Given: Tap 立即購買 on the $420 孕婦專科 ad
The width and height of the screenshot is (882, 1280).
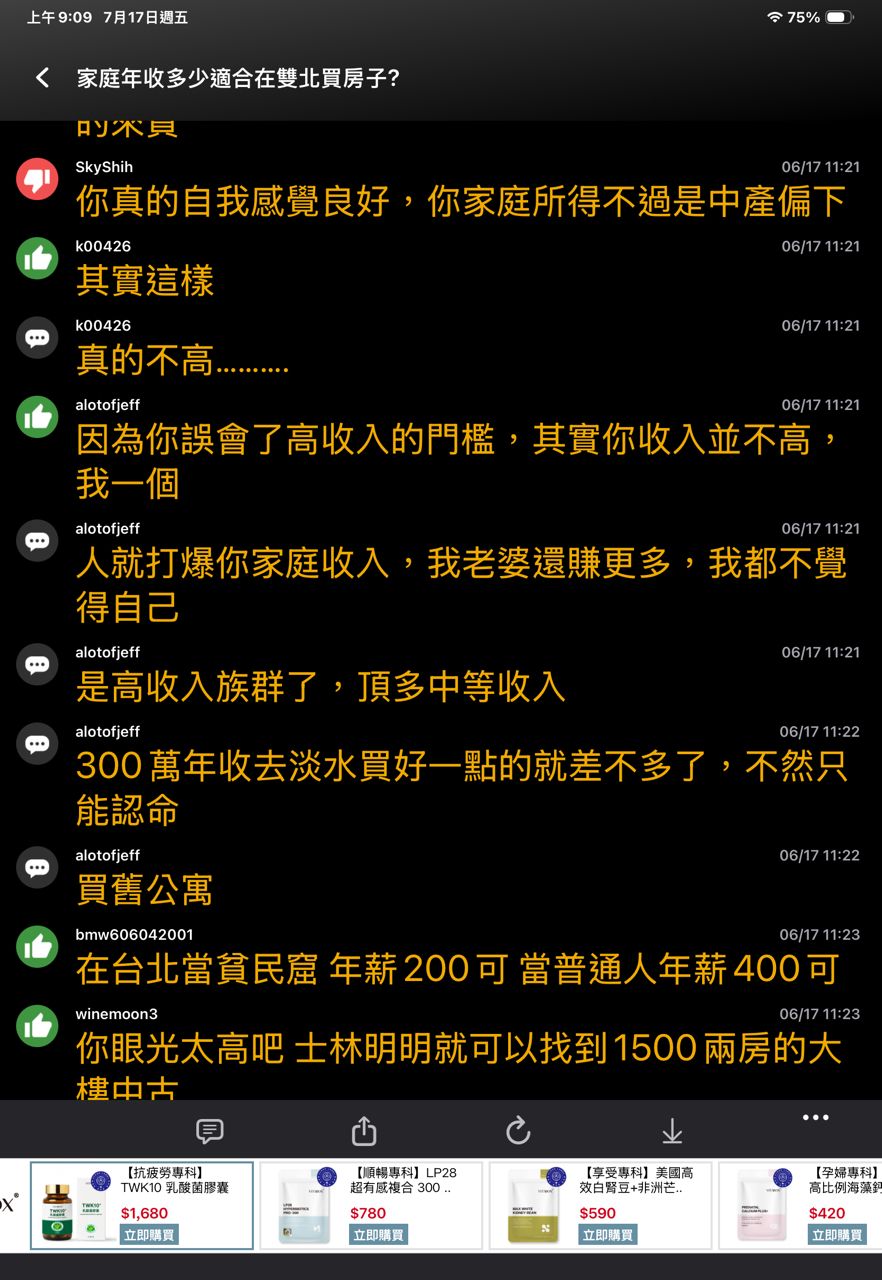Looking at the screenshot, I should click(x=838, y=1235).
